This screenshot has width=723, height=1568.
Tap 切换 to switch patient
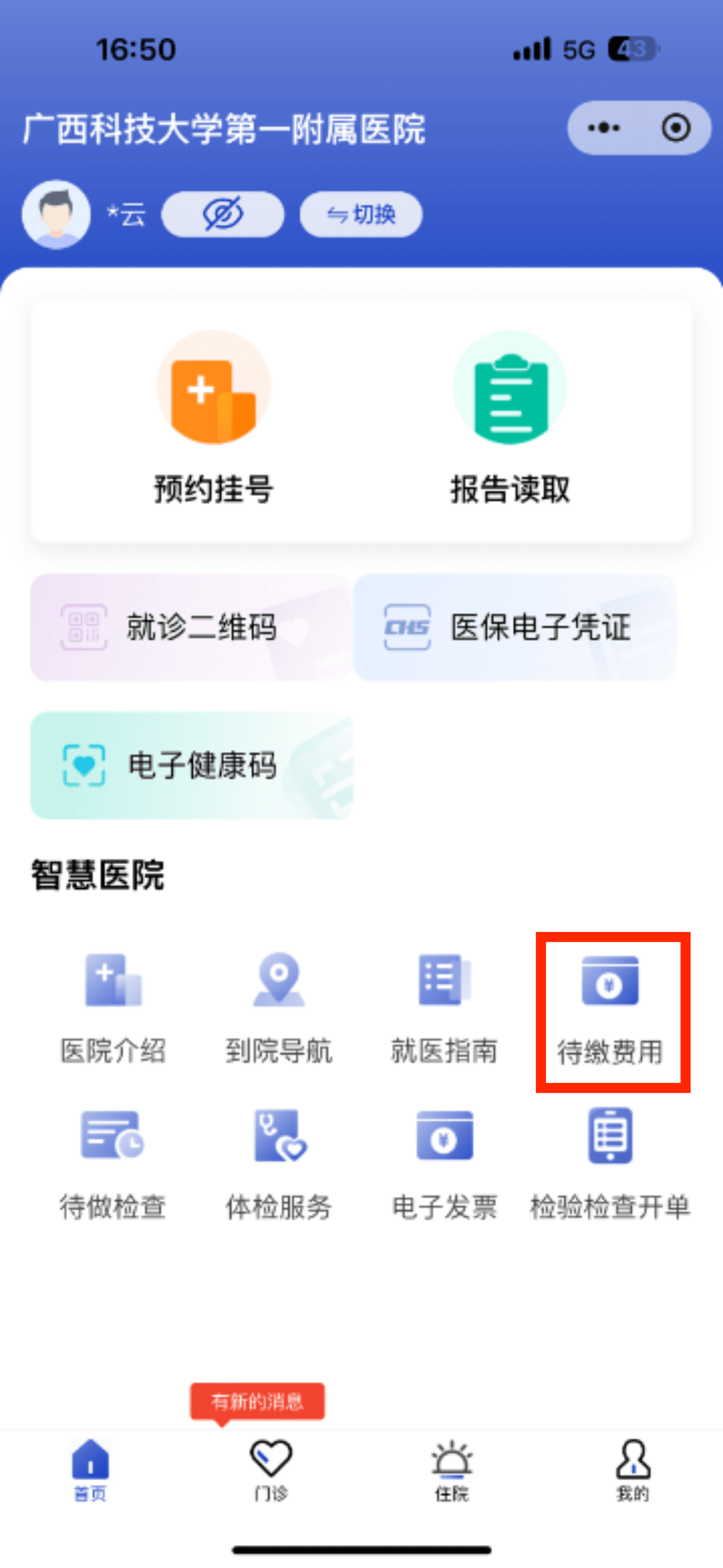(x=361, y=214)
